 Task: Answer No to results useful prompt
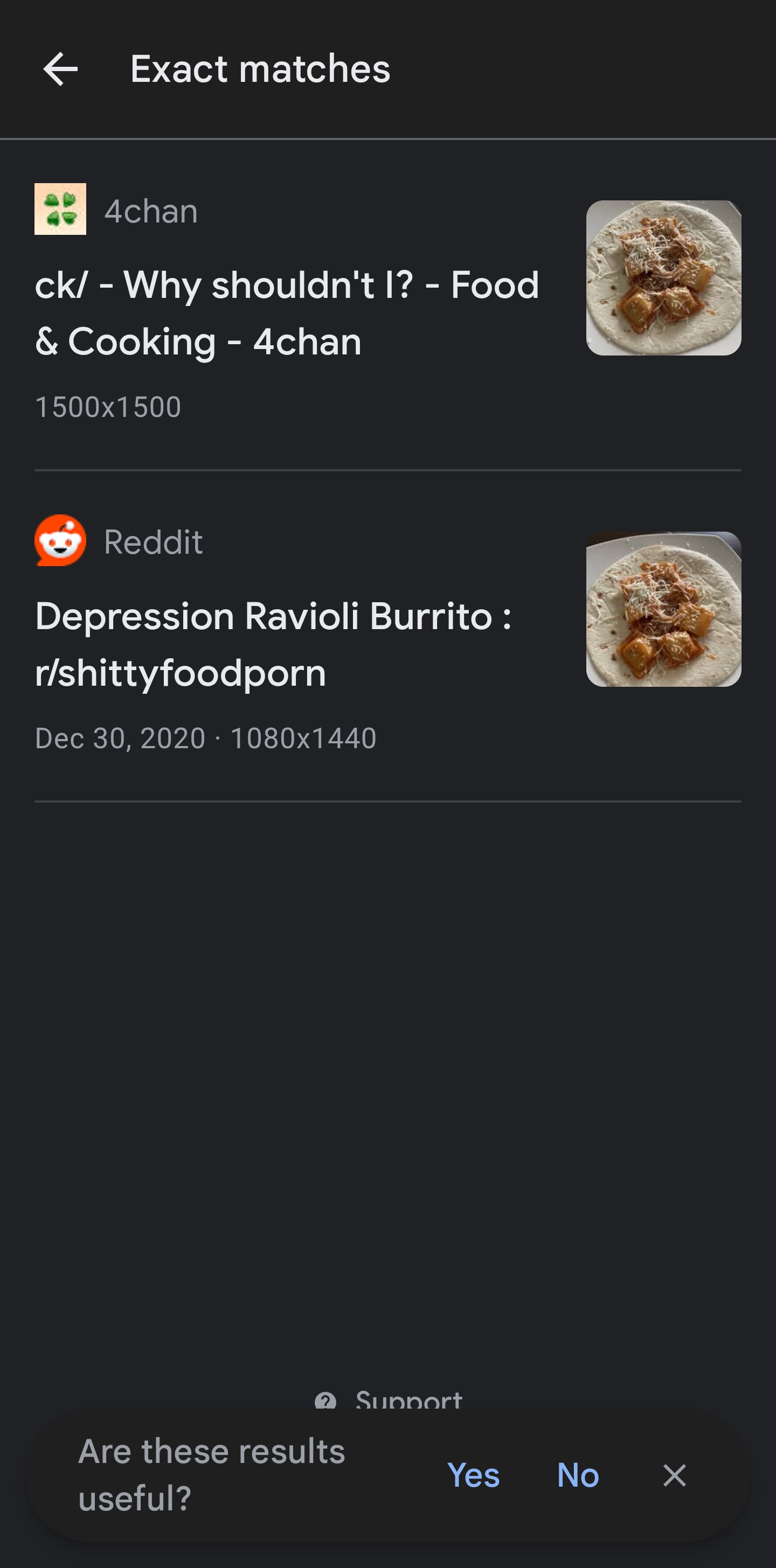click(578, 1475)
